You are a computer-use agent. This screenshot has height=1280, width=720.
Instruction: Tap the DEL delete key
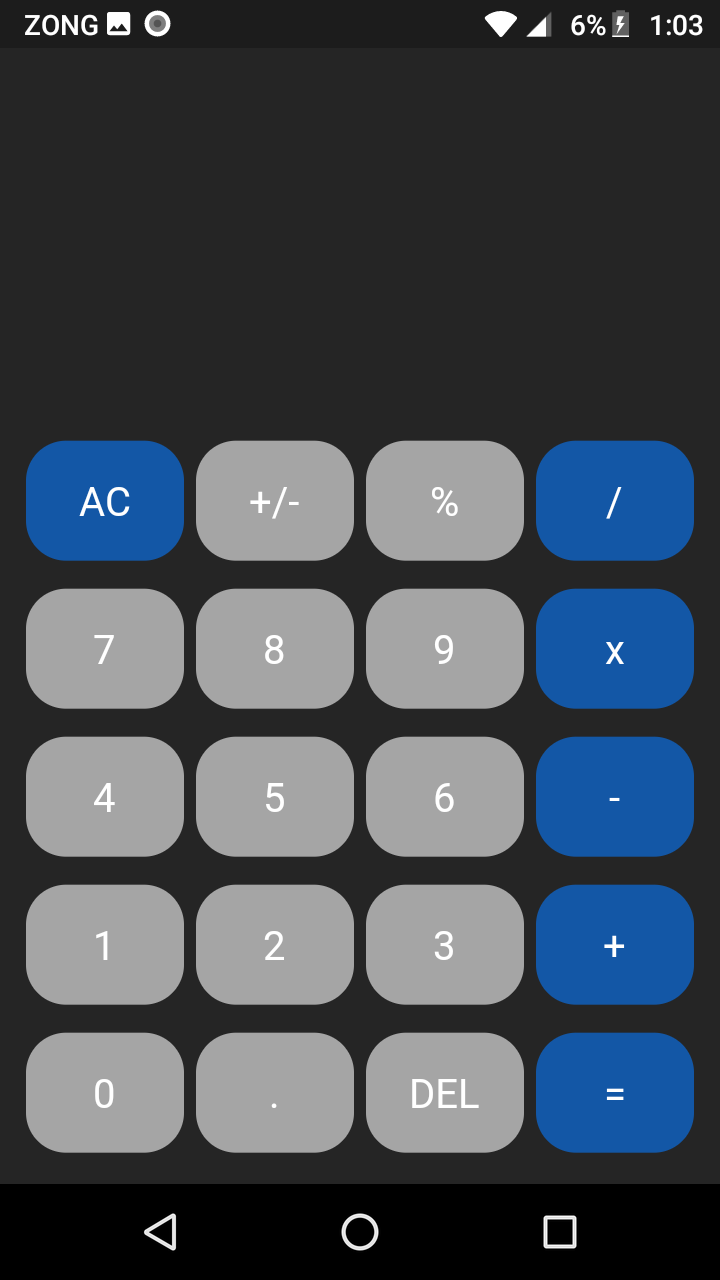[x=444, y=1092]
